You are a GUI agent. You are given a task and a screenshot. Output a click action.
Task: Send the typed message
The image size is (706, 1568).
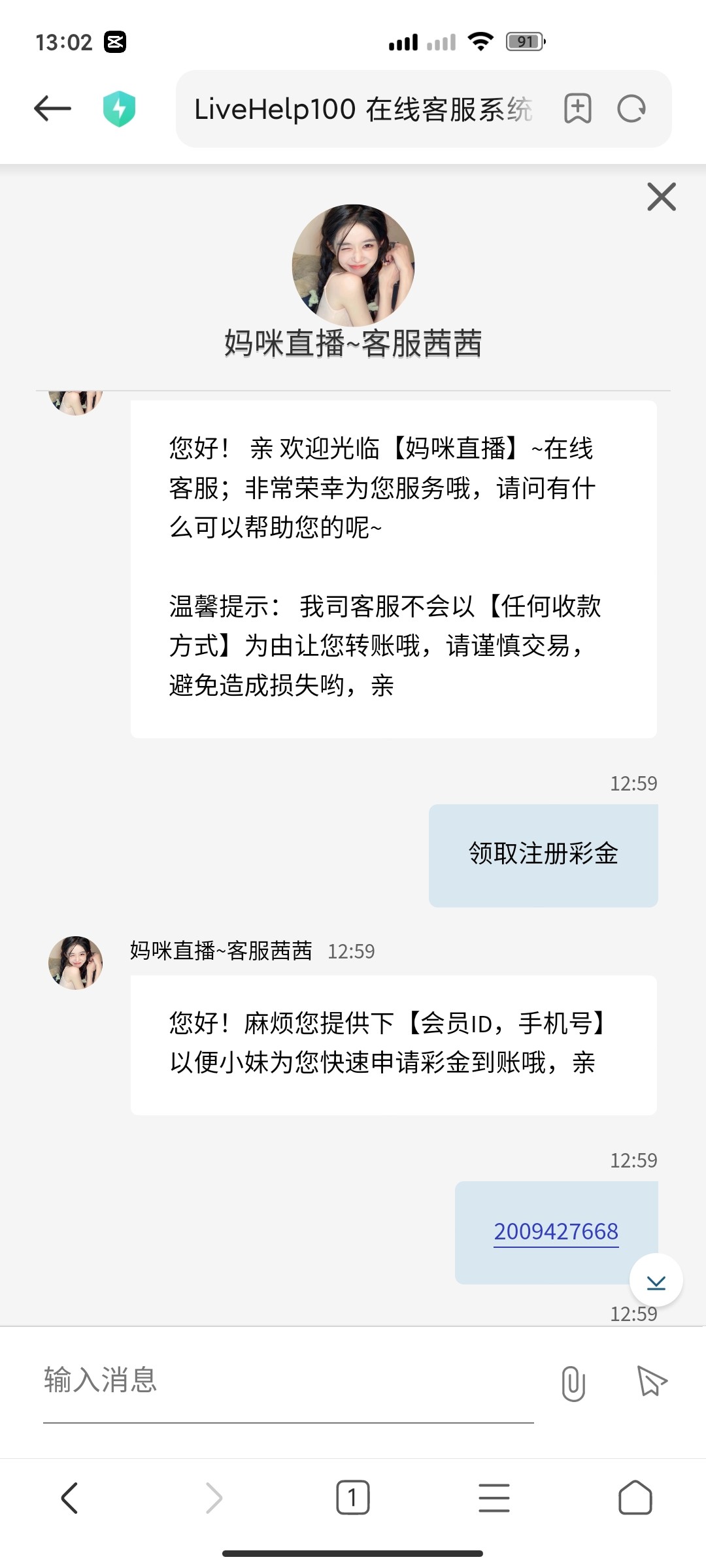pos(652,1381)
